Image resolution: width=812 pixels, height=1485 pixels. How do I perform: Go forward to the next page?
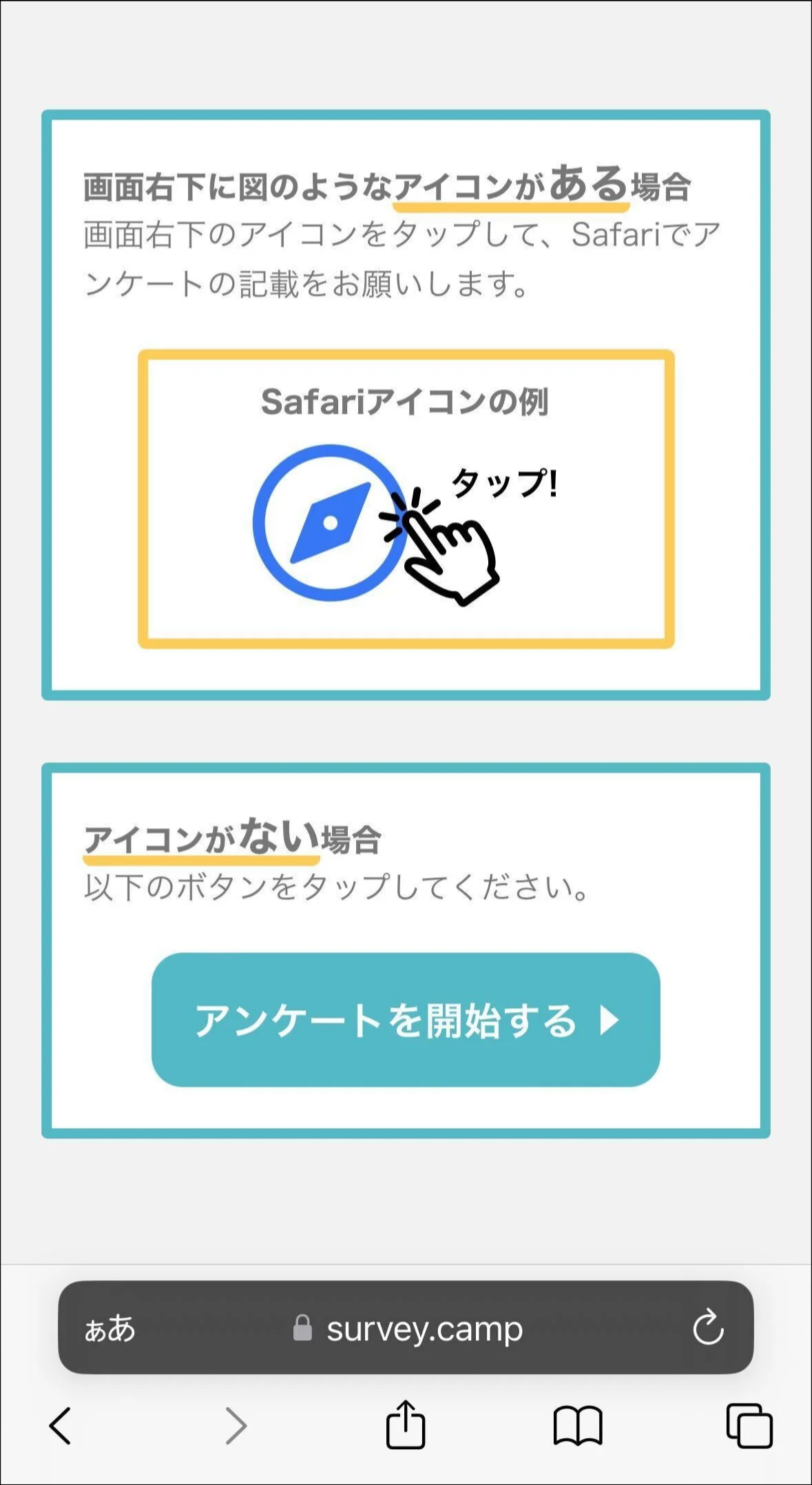(236, 1425)
